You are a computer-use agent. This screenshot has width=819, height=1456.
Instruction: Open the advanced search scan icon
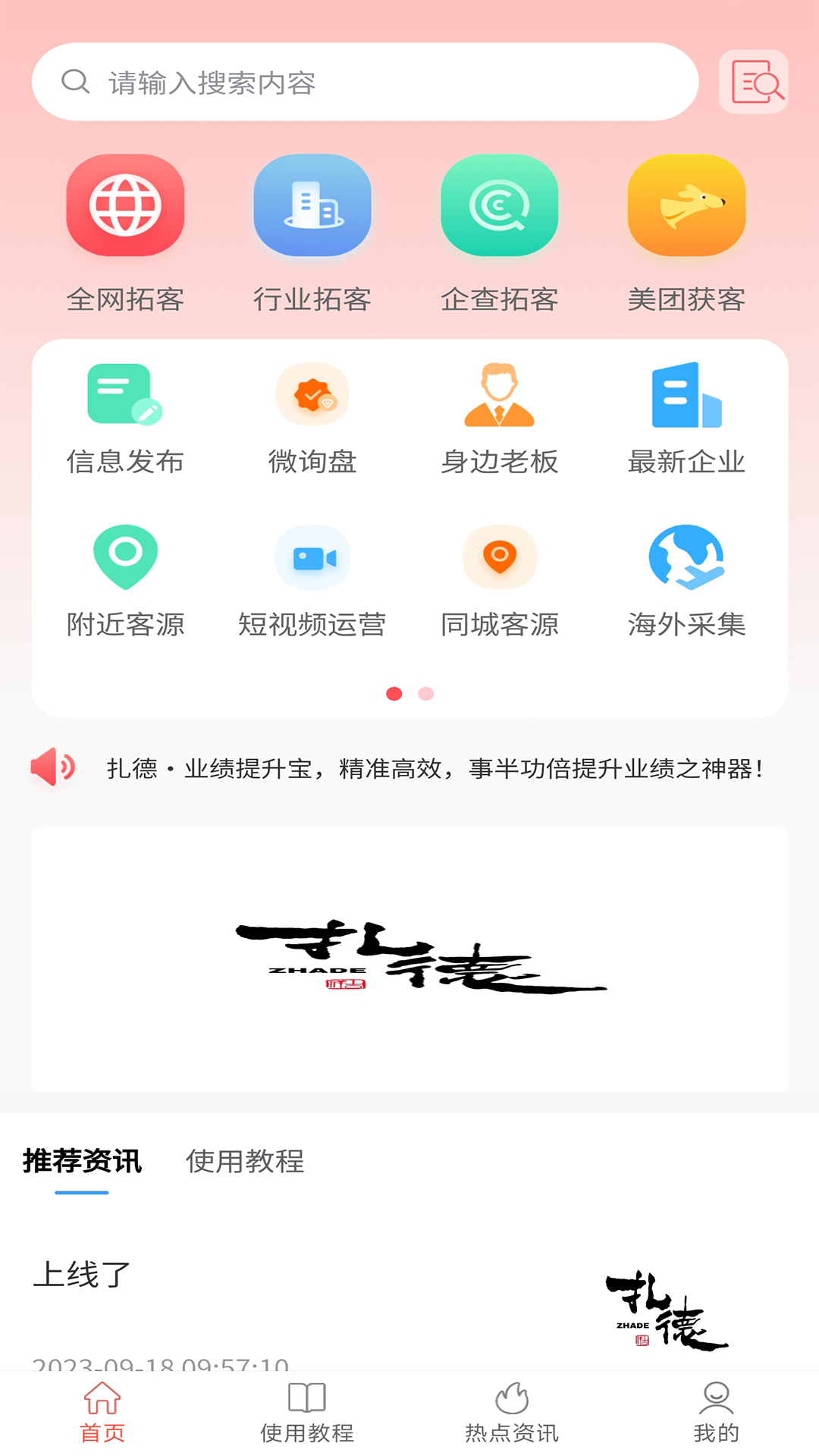coord(753,81)
